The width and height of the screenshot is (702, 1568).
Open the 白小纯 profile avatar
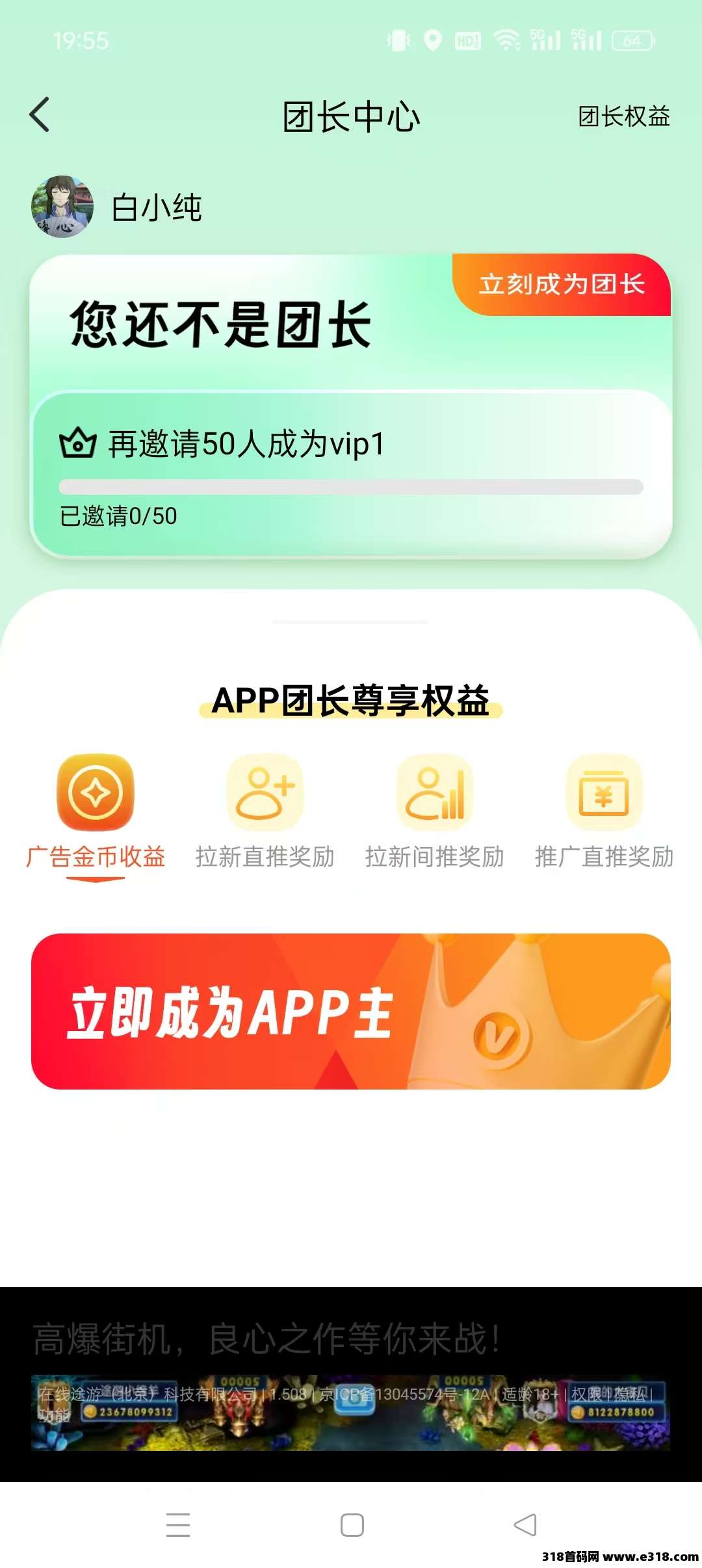(x=62, y=207)
